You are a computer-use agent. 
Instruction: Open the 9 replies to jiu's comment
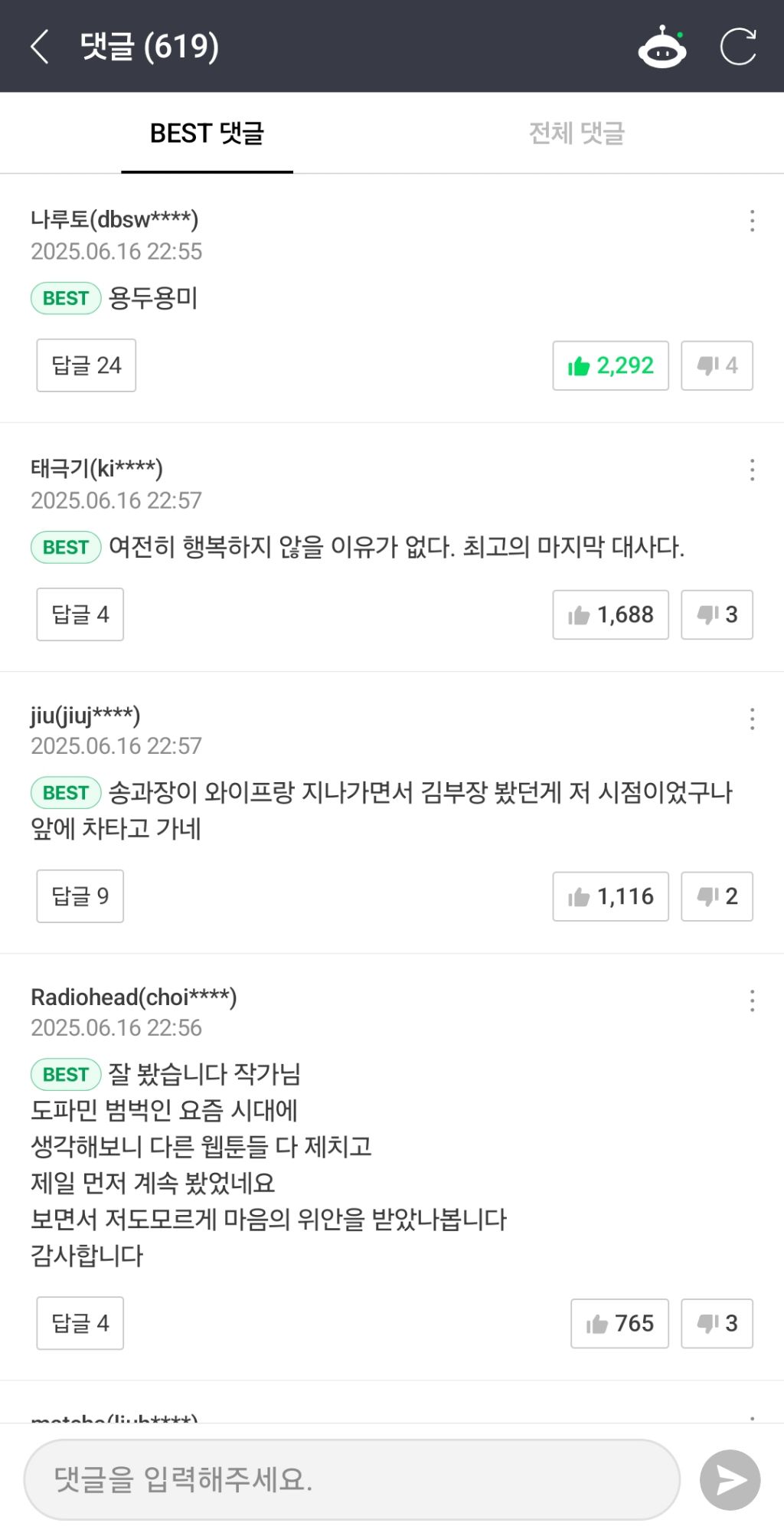coord(80,896)
